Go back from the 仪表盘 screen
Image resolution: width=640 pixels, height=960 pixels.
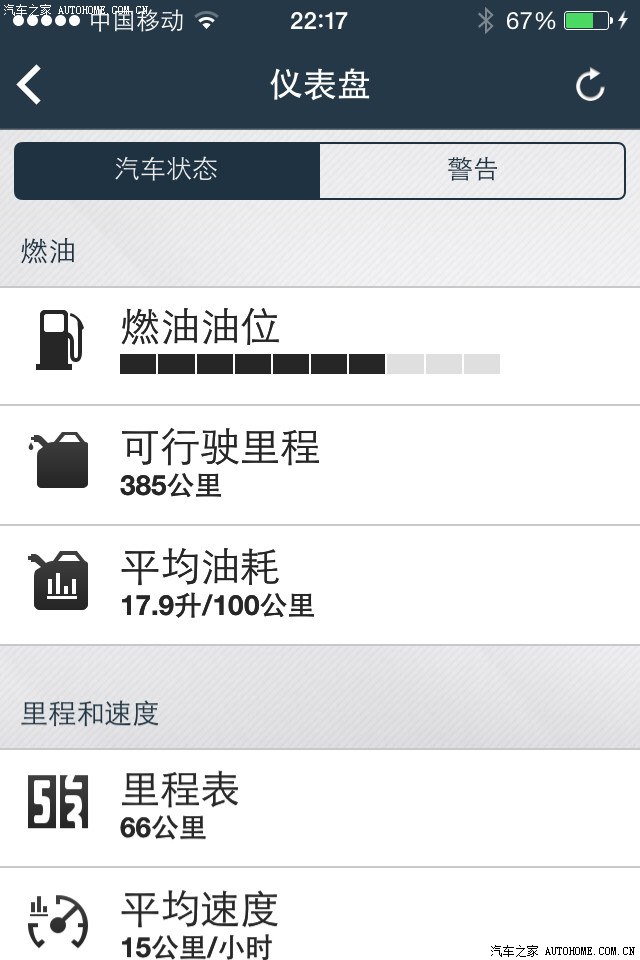tap(30, 85)
